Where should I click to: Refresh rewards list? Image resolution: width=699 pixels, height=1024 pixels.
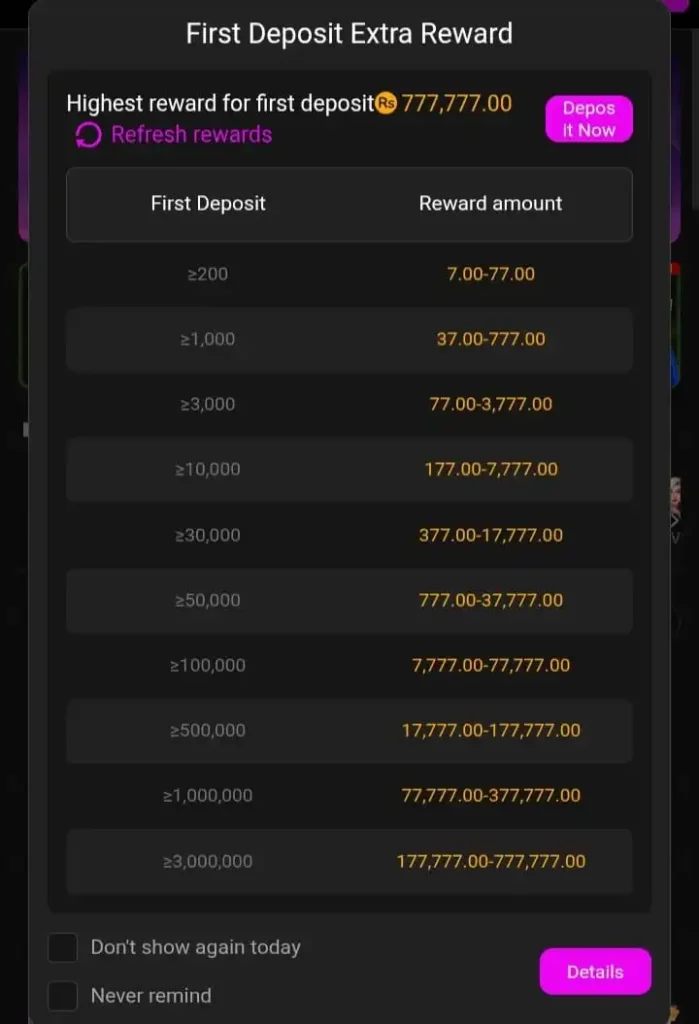174,135
